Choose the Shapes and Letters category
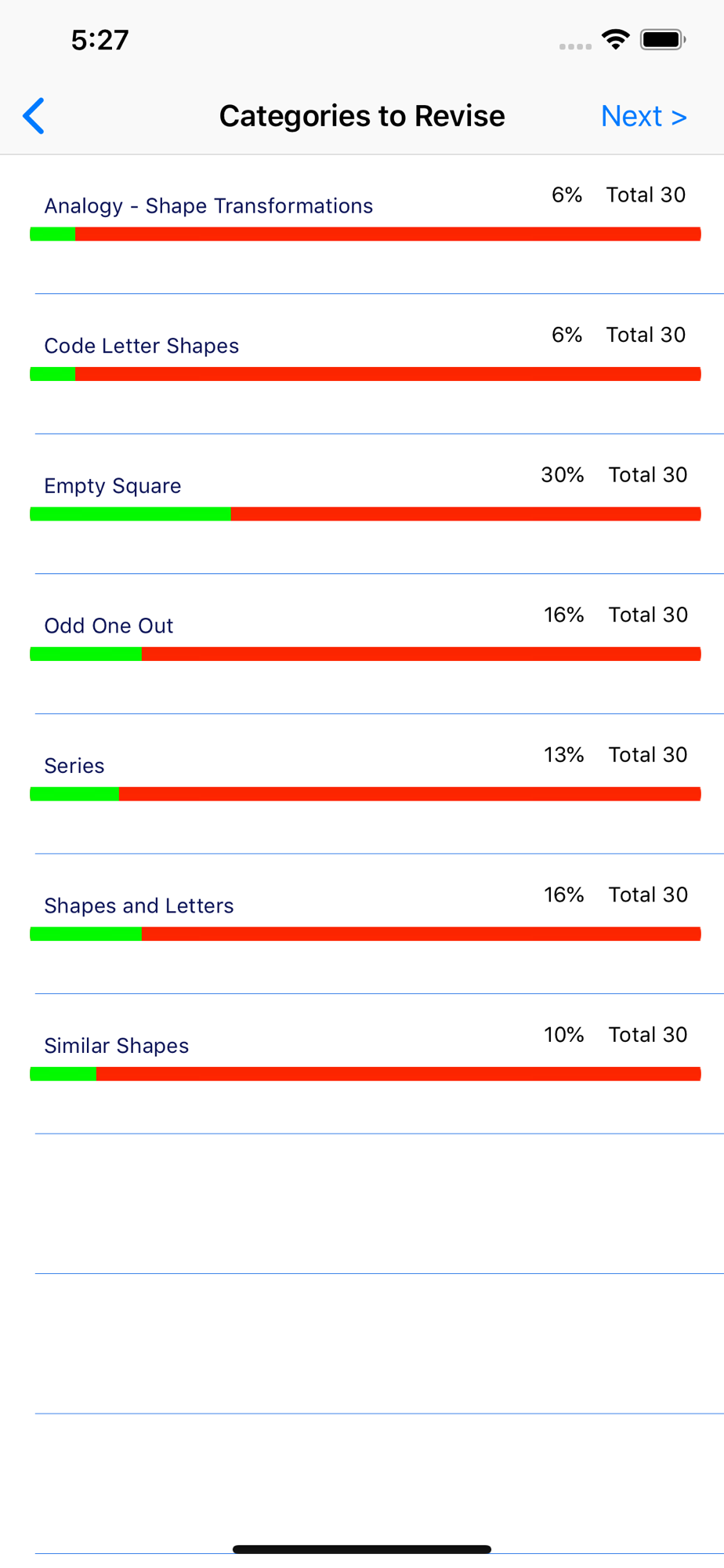Image resolution: width=724 pixels, height=1568 pixels. pos(362,924)
